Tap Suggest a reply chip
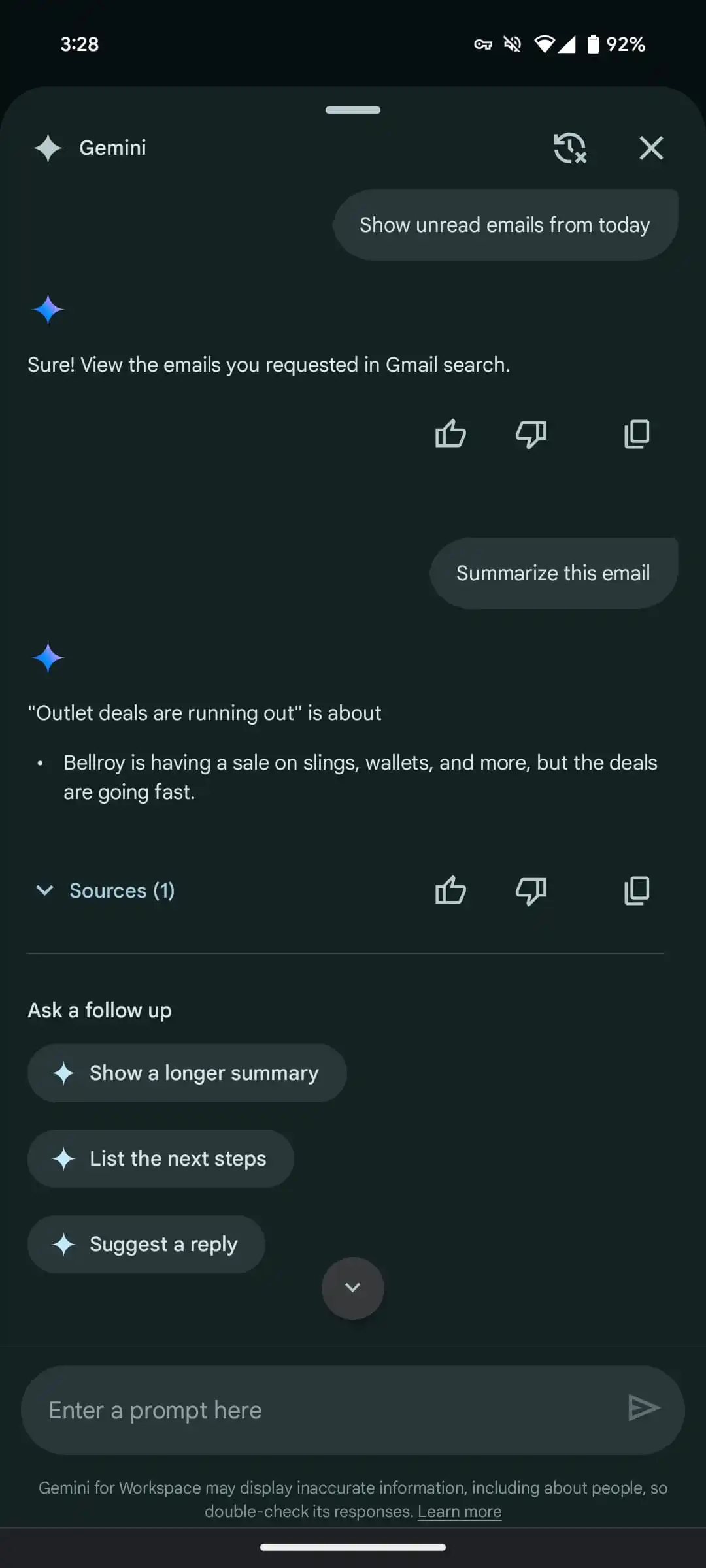The image size is (706, 1568). pyautogui.click(x=146, y=1244)
